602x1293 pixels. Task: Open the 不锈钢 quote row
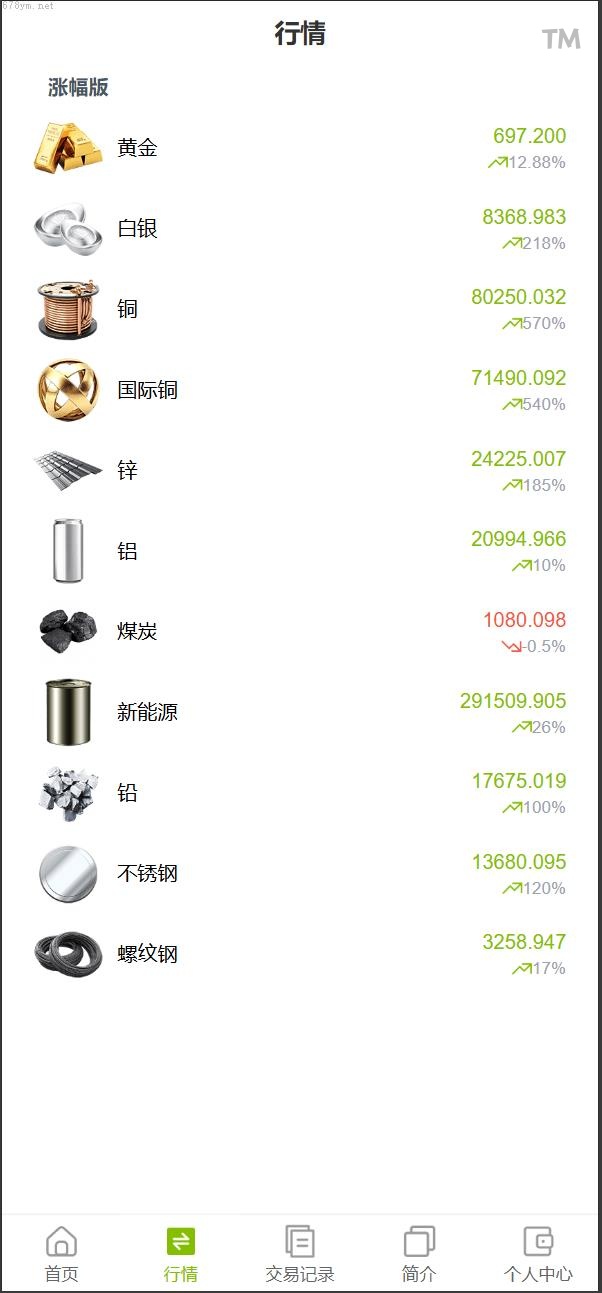300,874
